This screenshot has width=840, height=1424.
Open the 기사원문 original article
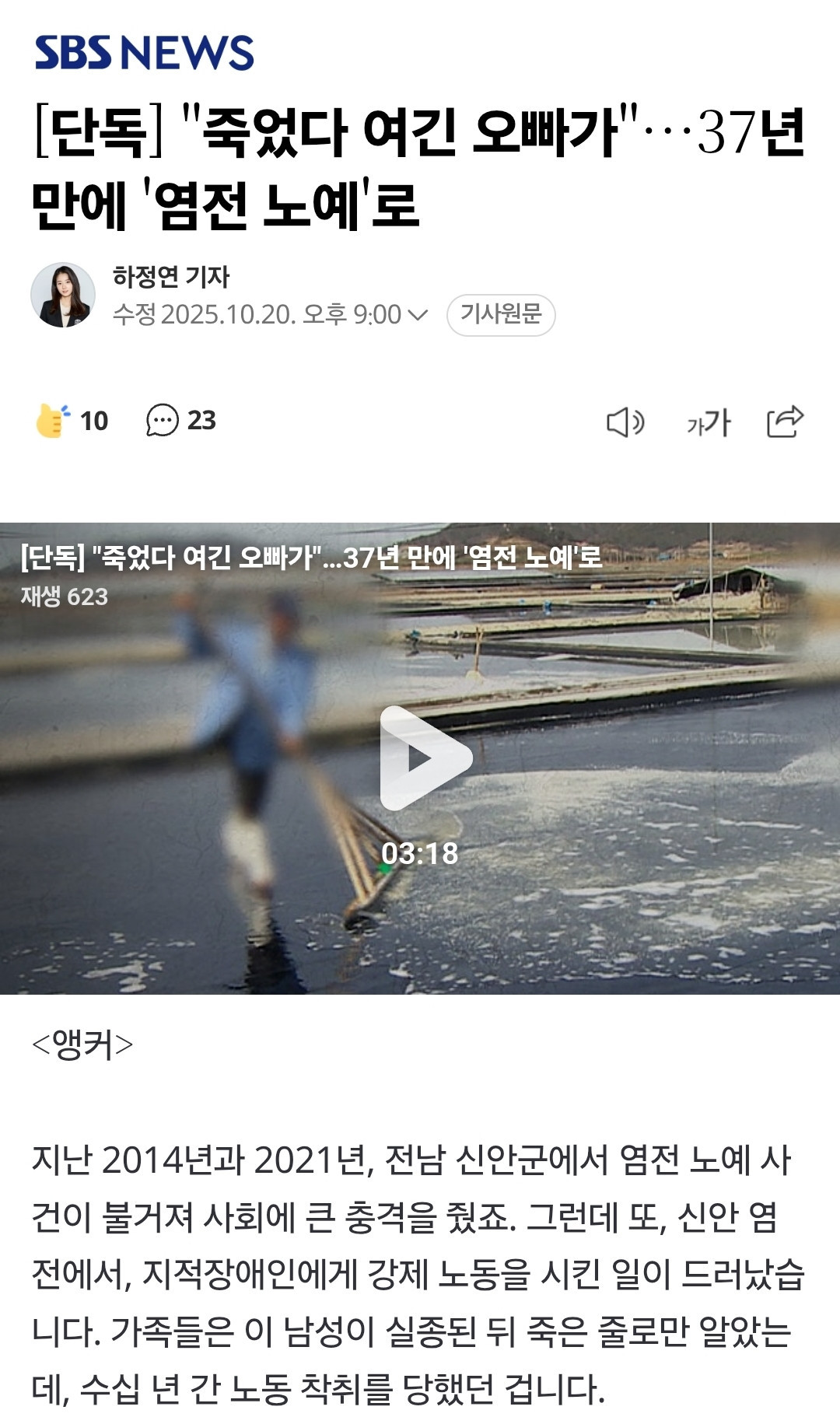point(501,314)
